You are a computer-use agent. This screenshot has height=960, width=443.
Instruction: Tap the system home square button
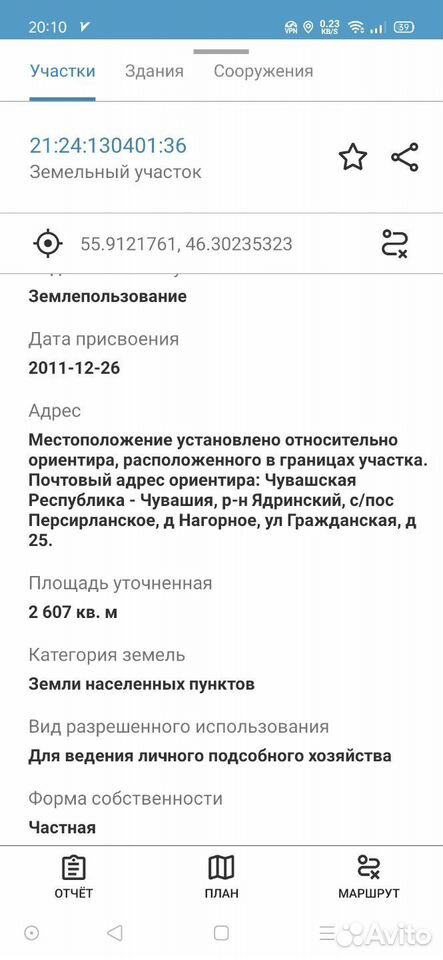coord(222,933)
